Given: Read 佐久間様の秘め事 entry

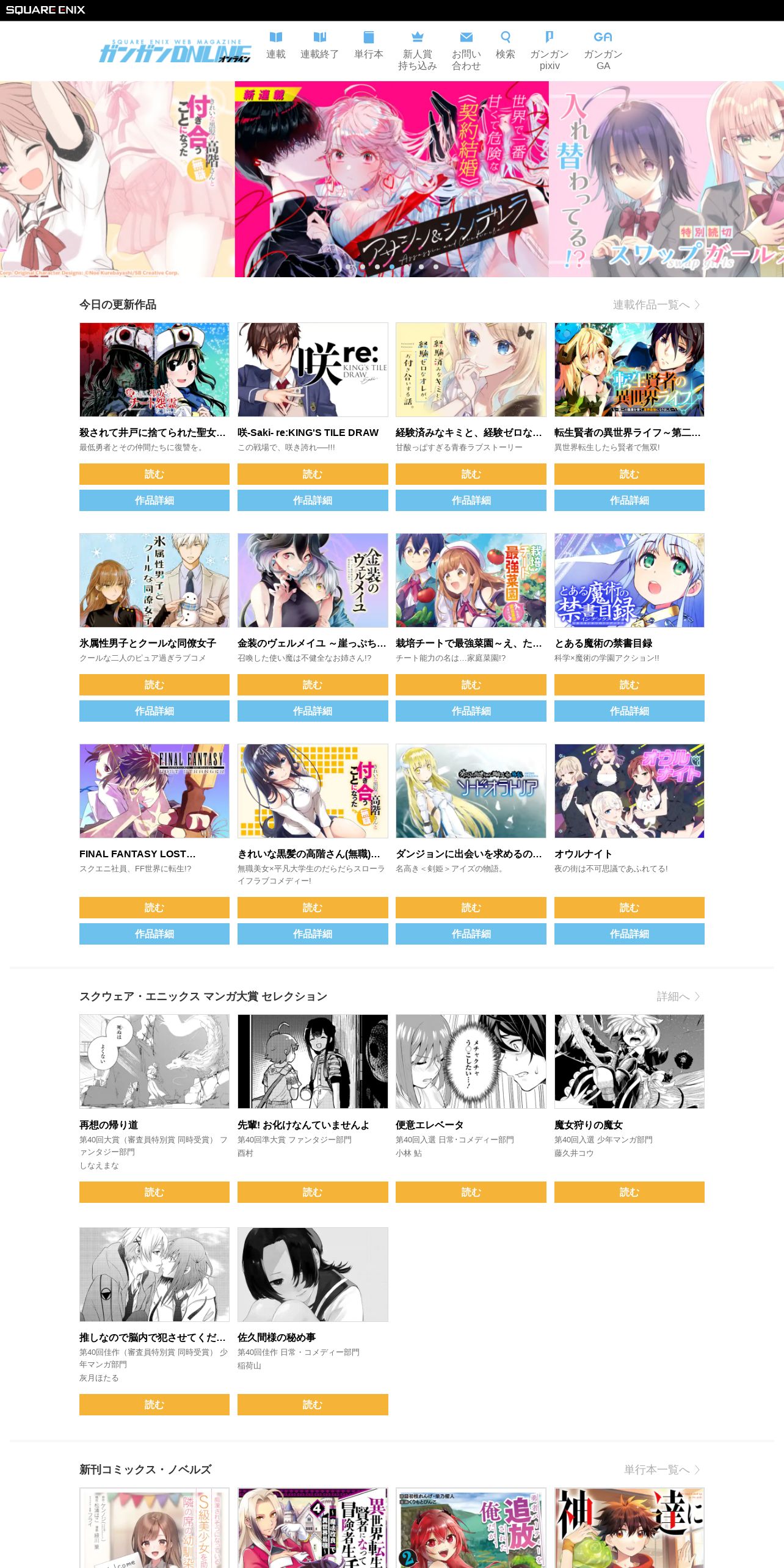Looking at the screenshot, I should (313, 1404).
